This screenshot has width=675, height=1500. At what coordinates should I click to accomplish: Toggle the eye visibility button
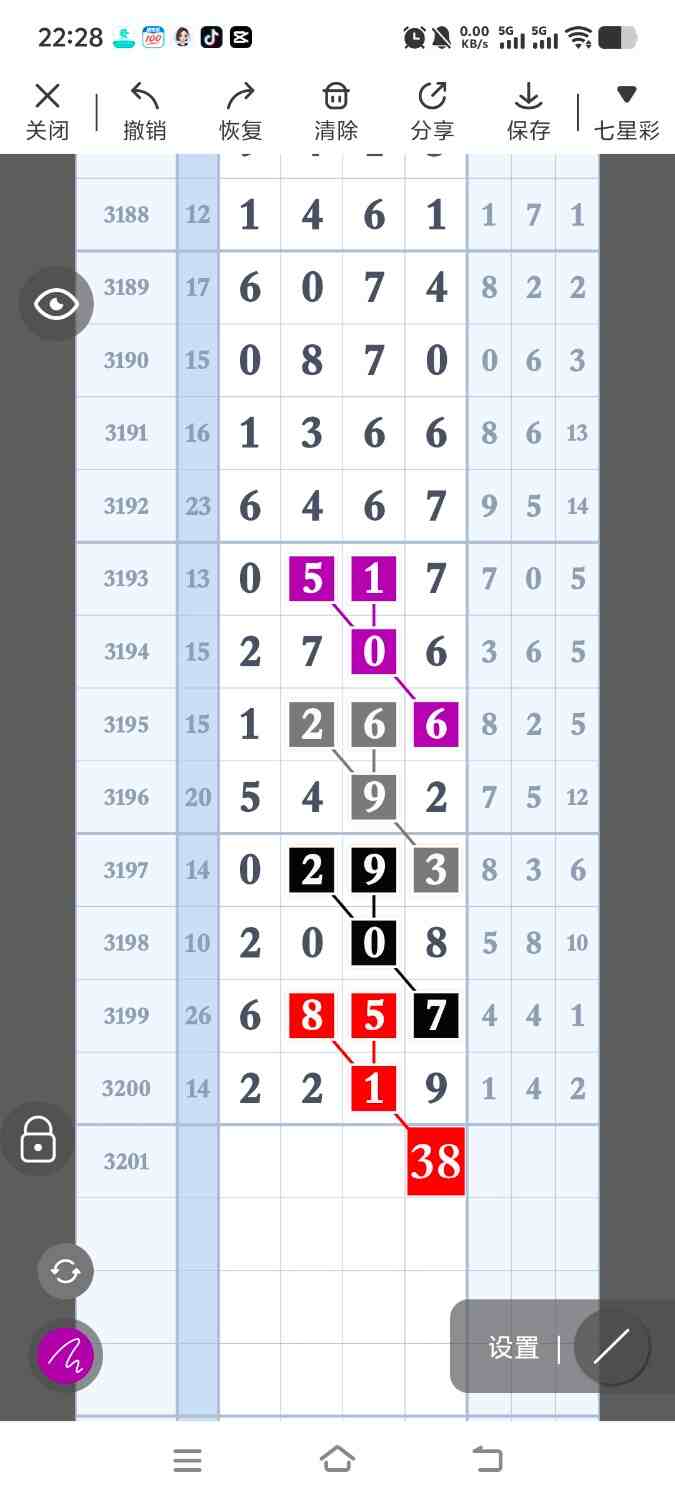pyautogui.click(x=56, y=304)
